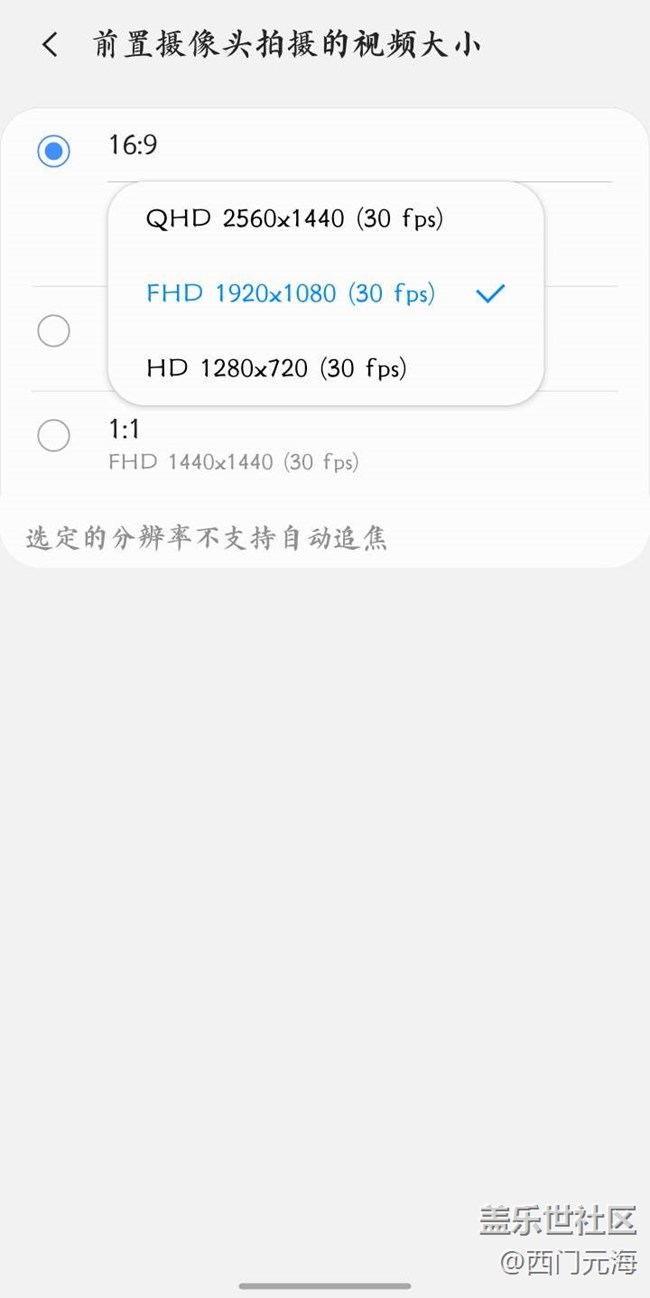This screenshot has width=650, height=1298.
Task: Select the 1:1 aspect ratio option
Action: (325, 444)
